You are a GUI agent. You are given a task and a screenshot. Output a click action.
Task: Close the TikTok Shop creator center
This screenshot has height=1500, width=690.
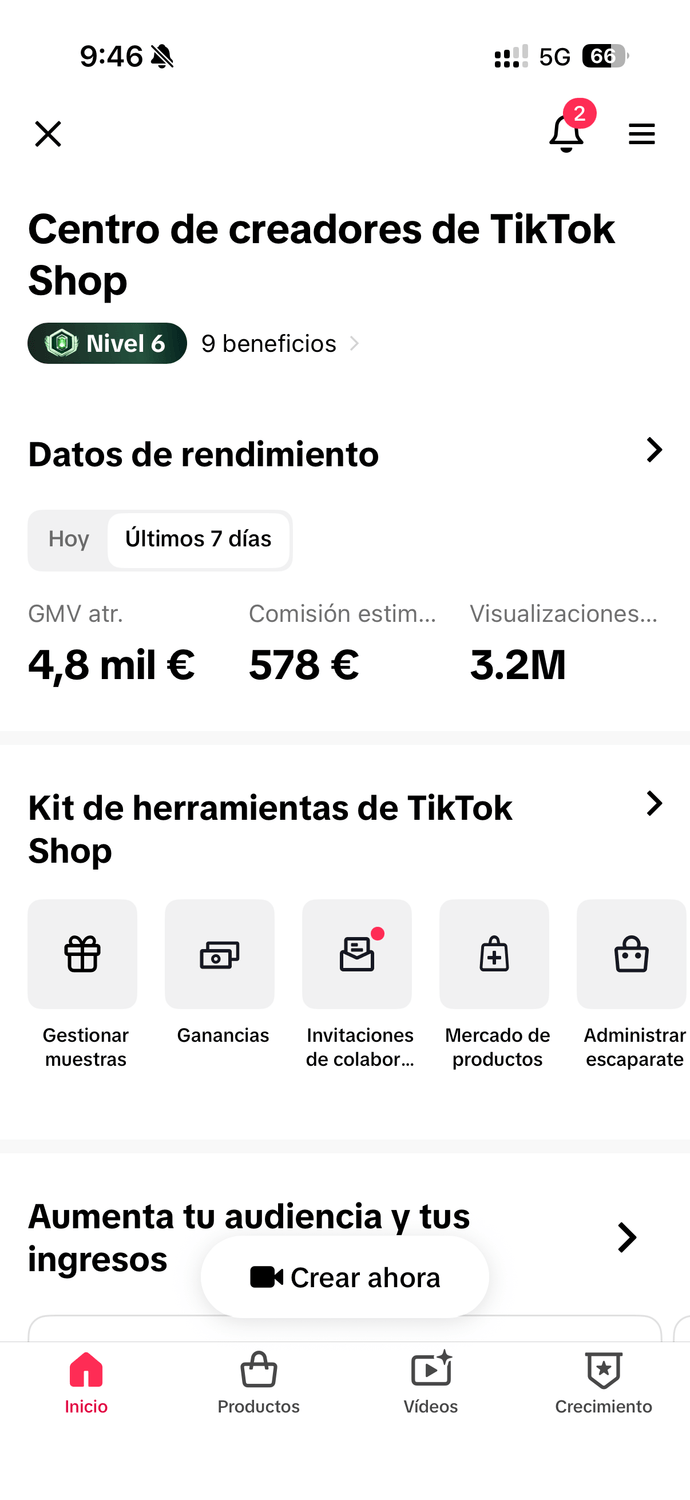coord(48,134)
